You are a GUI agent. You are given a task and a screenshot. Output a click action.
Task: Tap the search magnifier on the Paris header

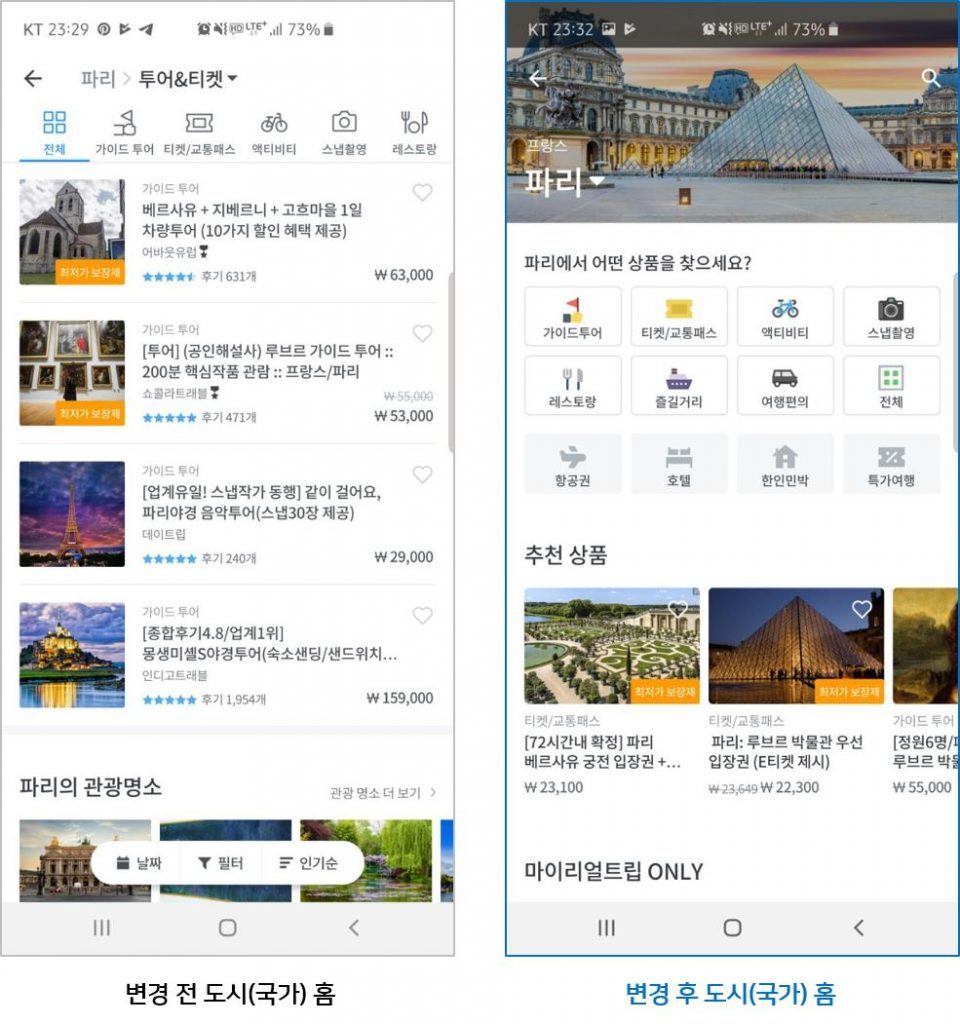pyautogui.click(x=930, y=78)
